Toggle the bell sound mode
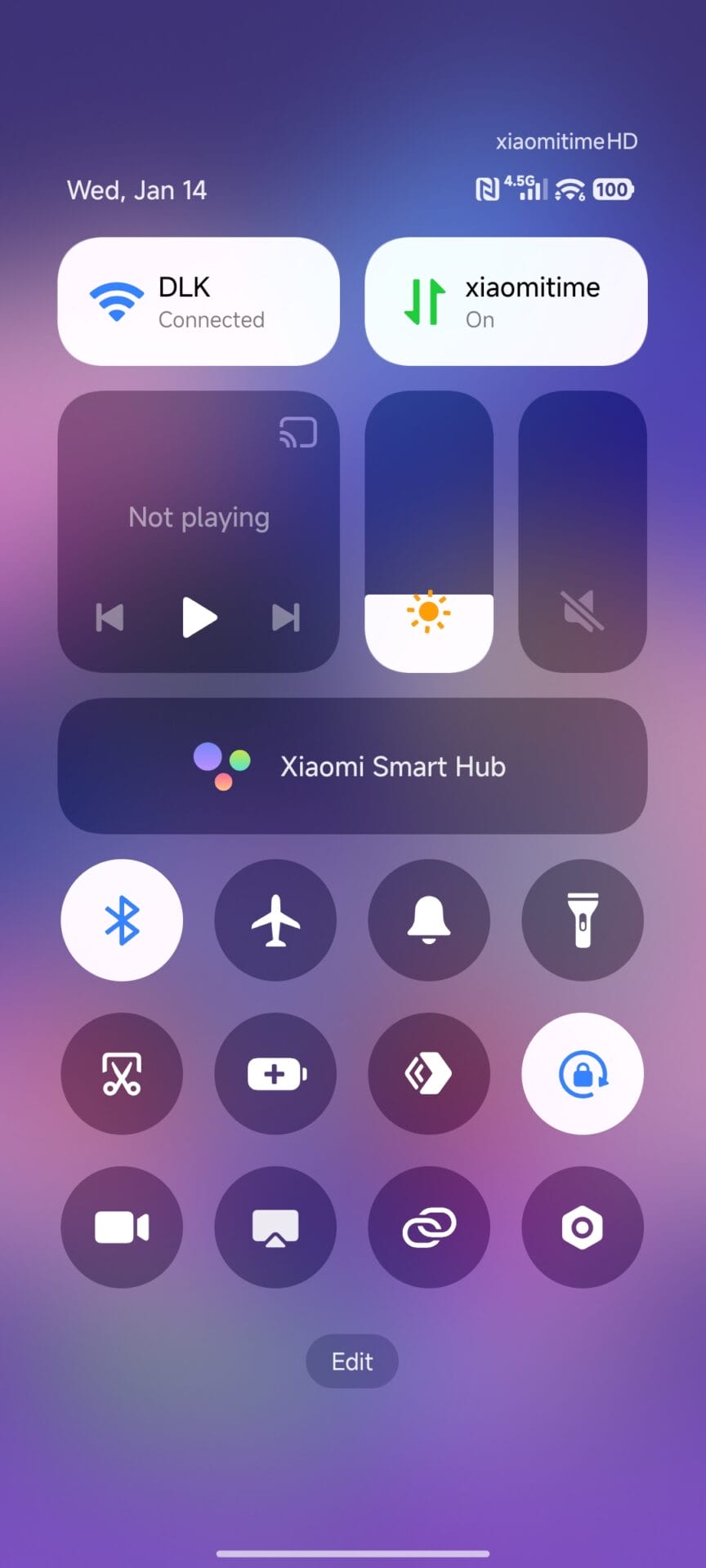This screenshot has height=1568, width=706. [x=429, y=920]
